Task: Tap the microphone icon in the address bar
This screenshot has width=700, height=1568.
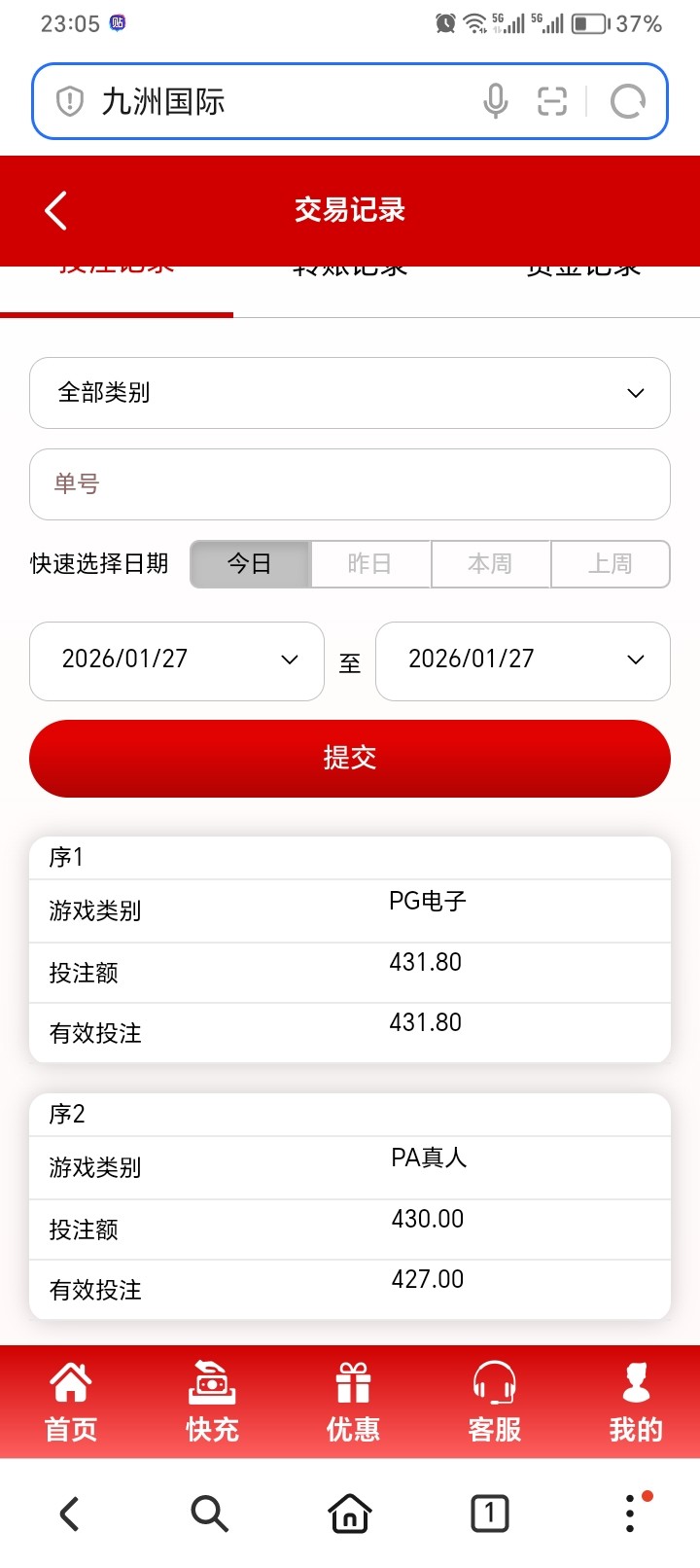Action: coord(496,101)
